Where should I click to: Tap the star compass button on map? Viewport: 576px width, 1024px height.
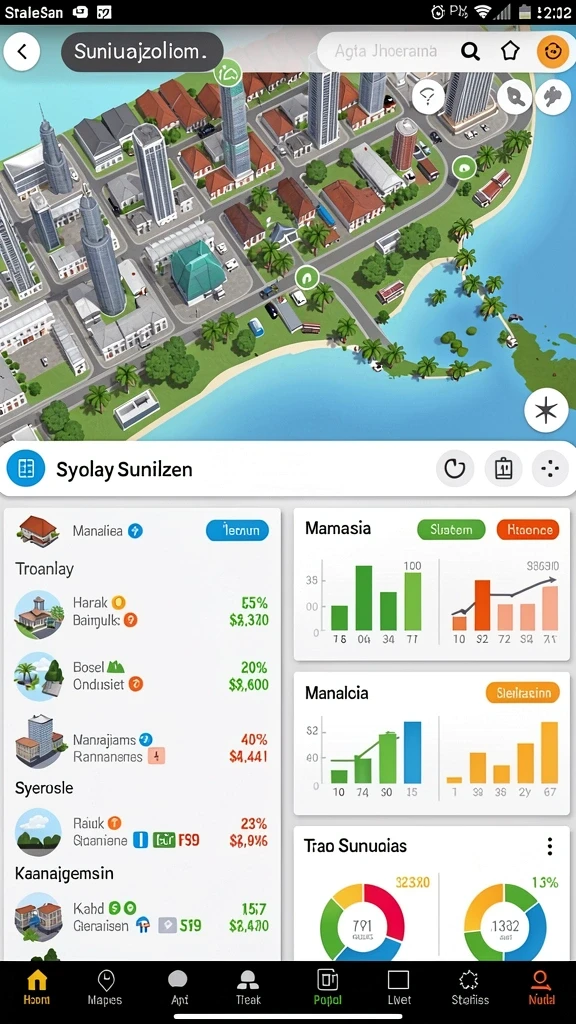point(546,410)
